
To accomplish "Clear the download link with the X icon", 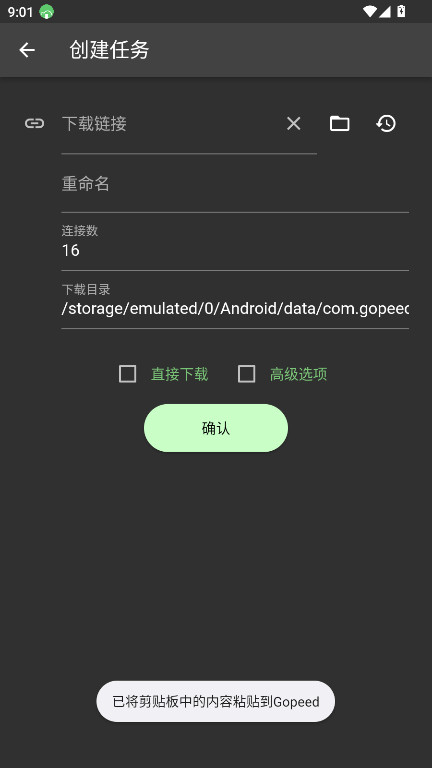I will coord(293,123).
